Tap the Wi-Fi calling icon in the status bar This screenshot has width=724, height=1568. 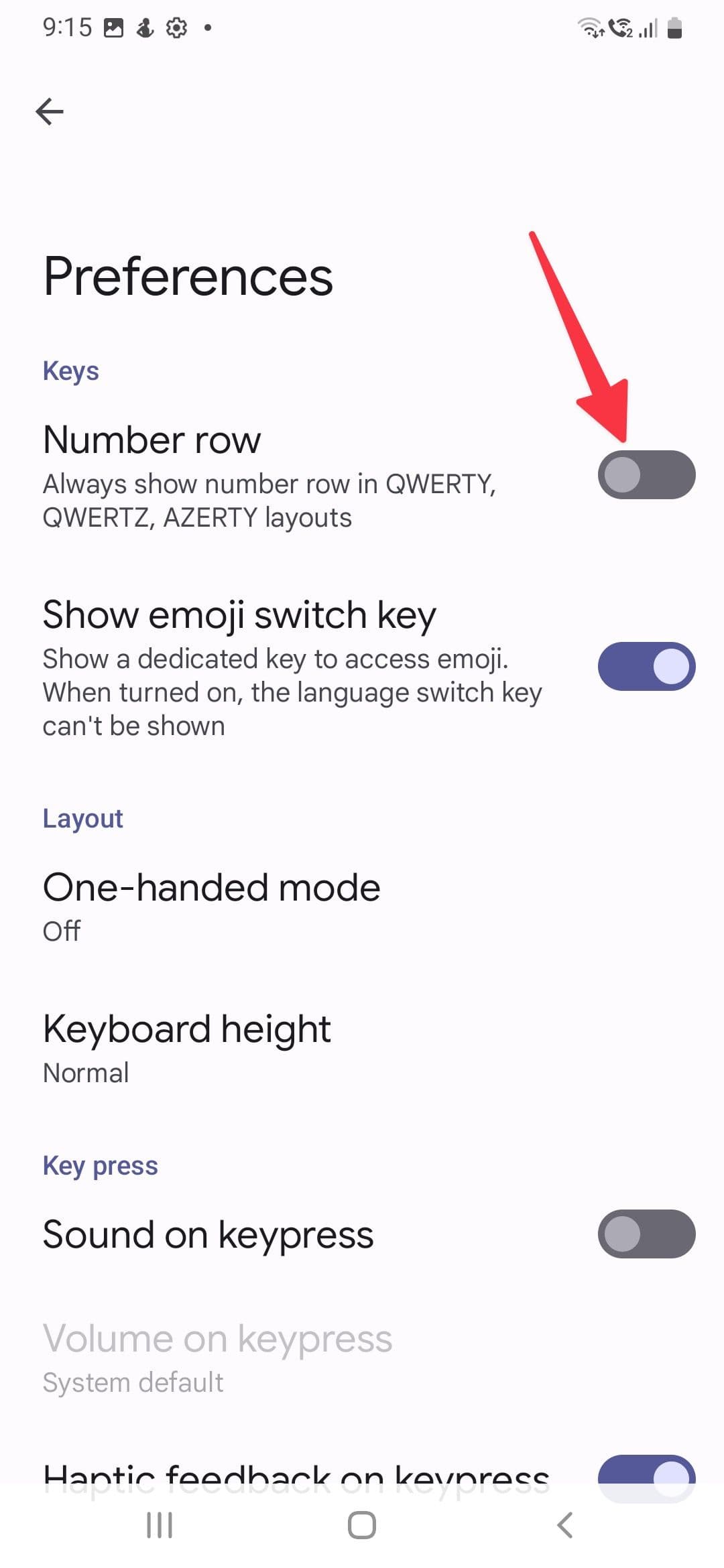tap(620, 28)
